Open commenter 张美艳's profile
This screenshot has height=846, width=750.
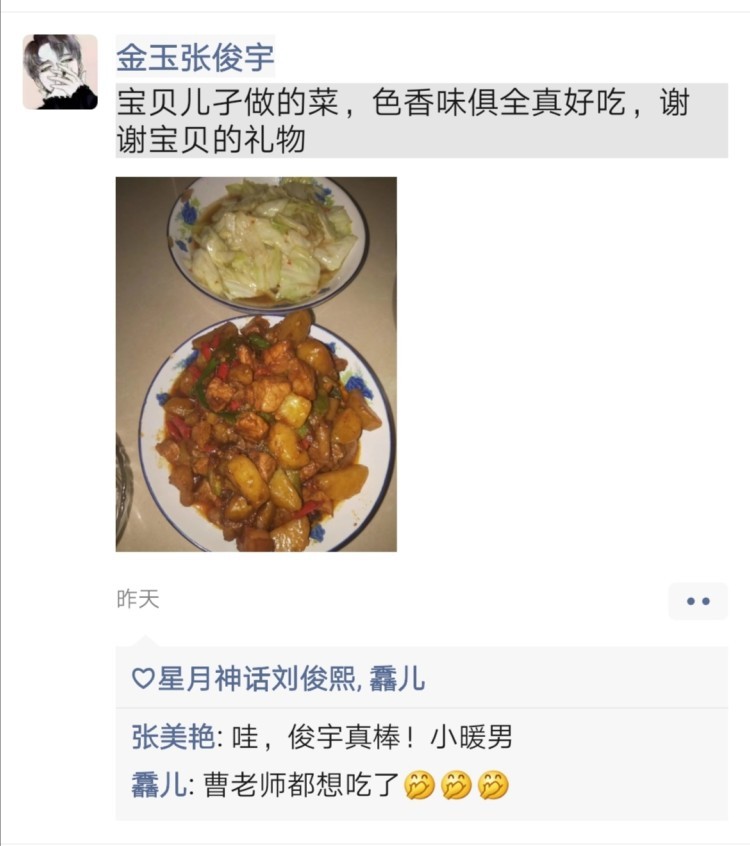point(172,738)
